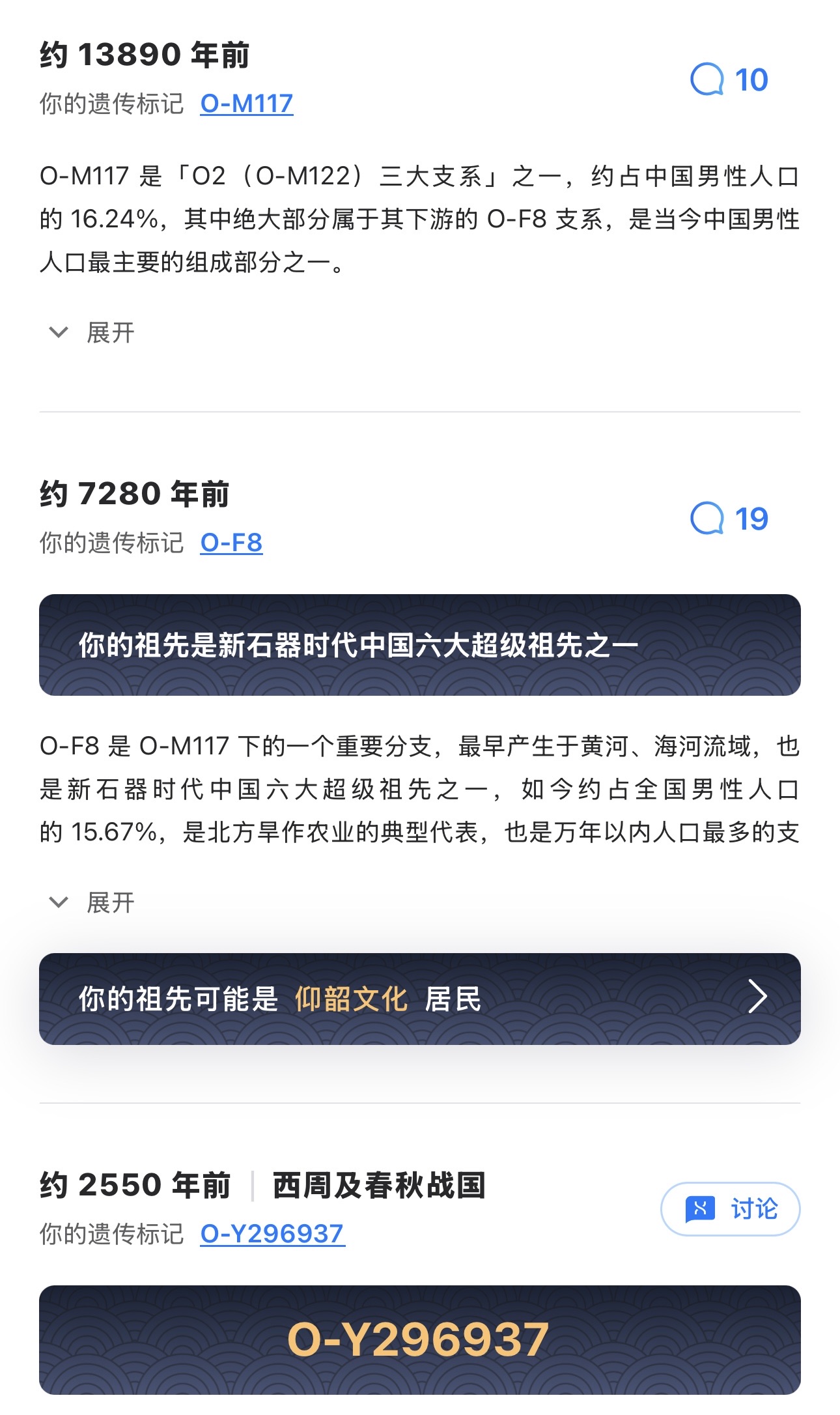Open the O-Y296937 genetic marker link
This screenshot has width=840, height=1415.
272,1234
